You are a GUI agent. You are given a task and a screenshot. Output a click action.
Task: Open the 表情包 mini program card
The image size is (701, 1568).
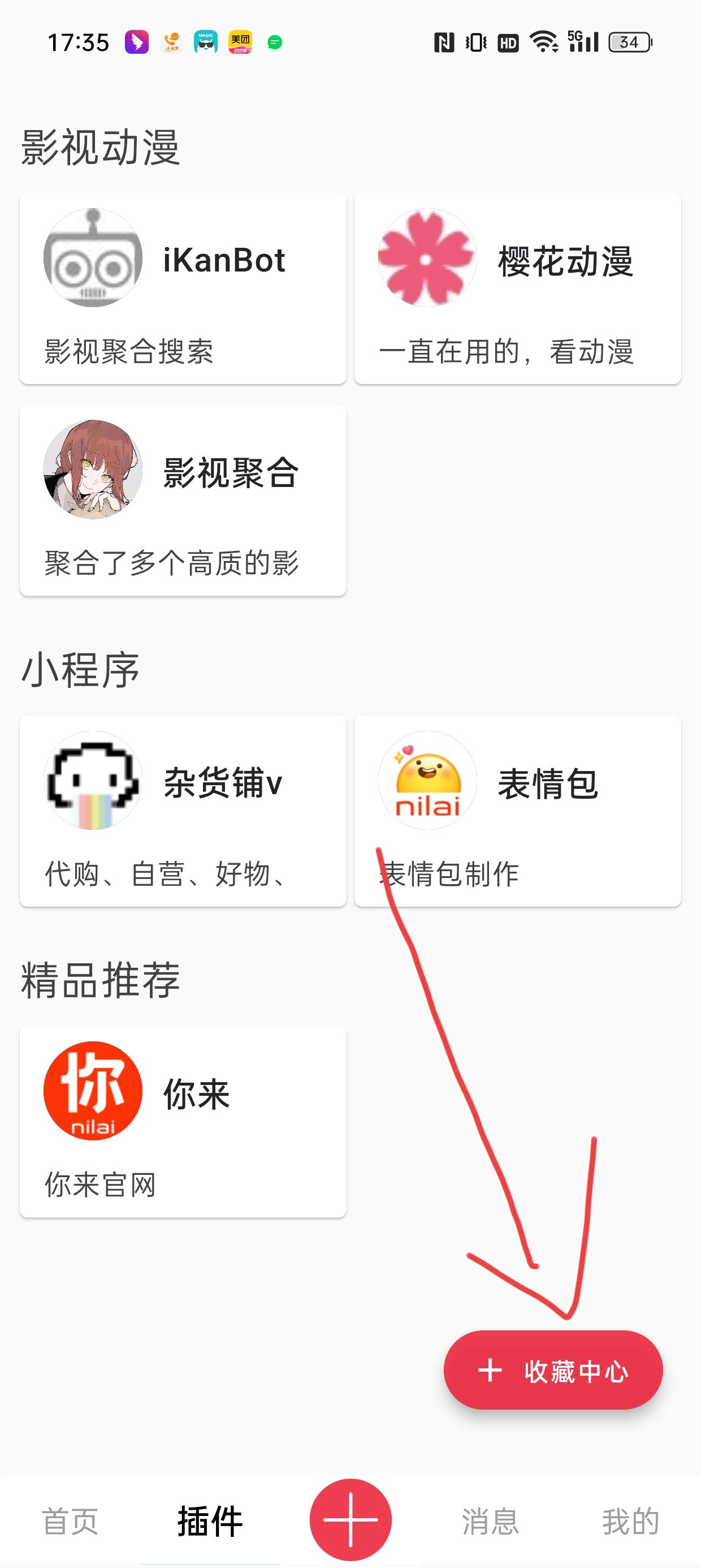click(x=518, y=811)
